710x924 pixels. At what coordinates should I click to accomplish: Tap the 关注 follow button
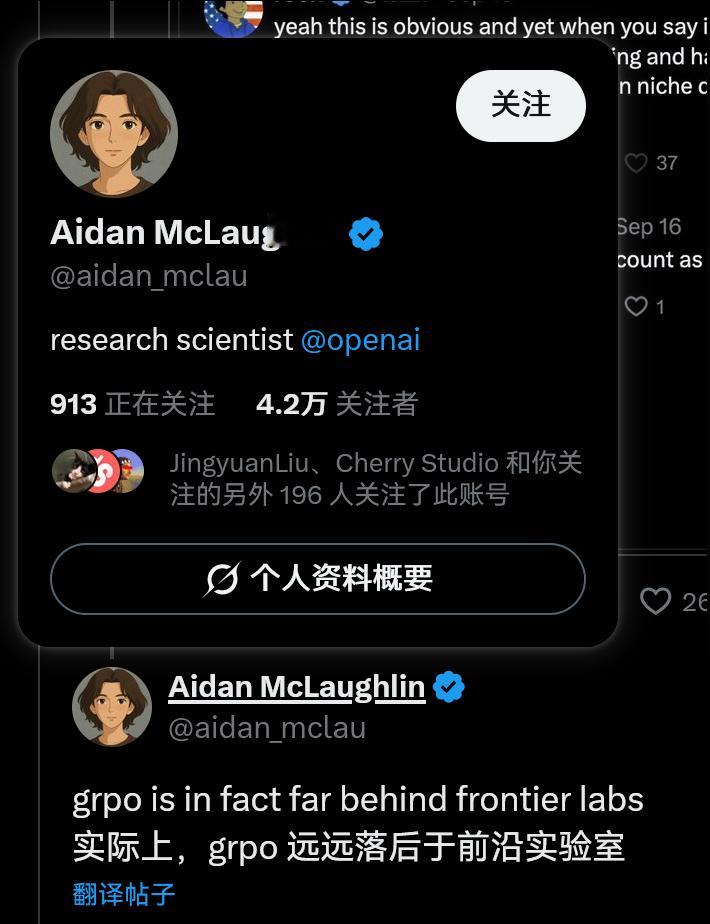click(520, 105)
